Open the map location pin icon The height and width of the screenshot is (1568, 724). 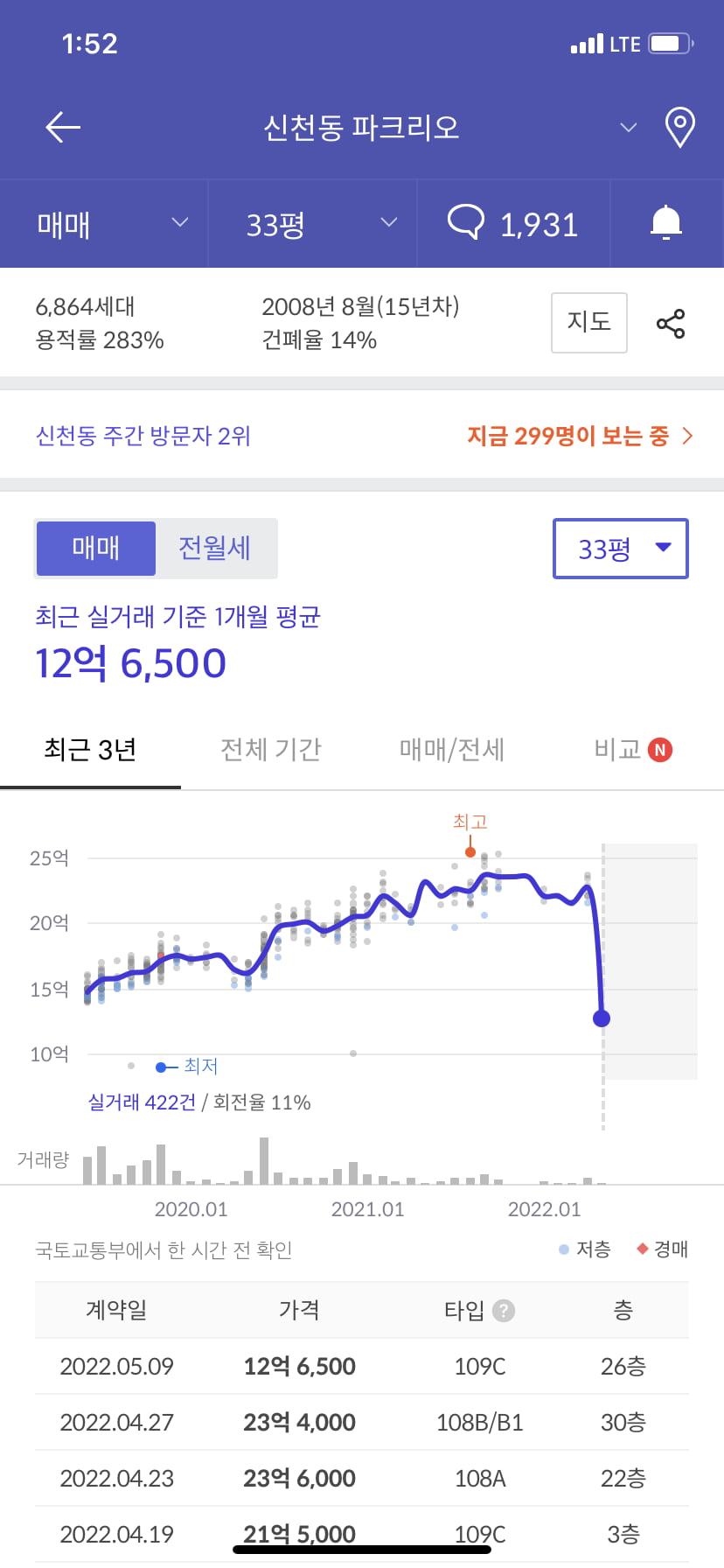679,128
